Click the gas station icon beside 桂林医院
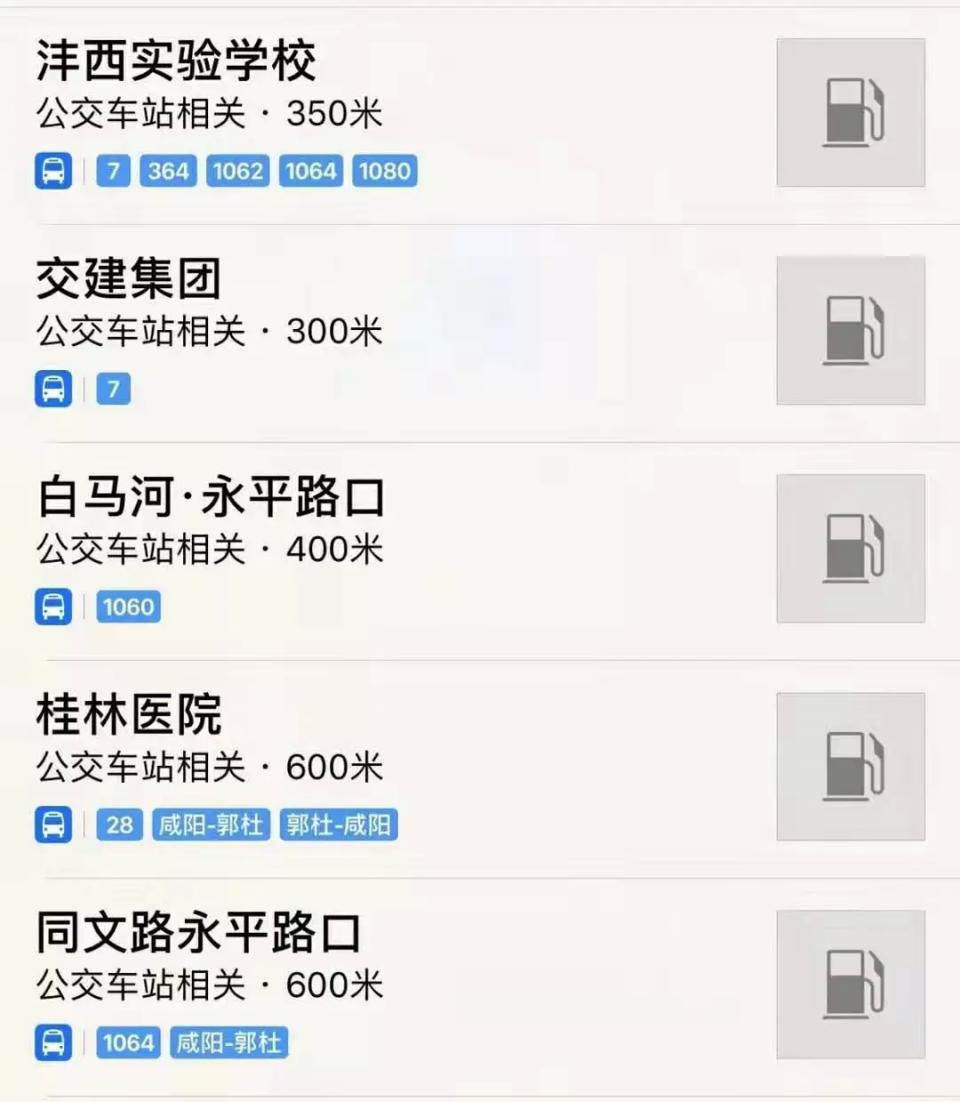This screenshot has width=960, height=1102. (850, 766)
